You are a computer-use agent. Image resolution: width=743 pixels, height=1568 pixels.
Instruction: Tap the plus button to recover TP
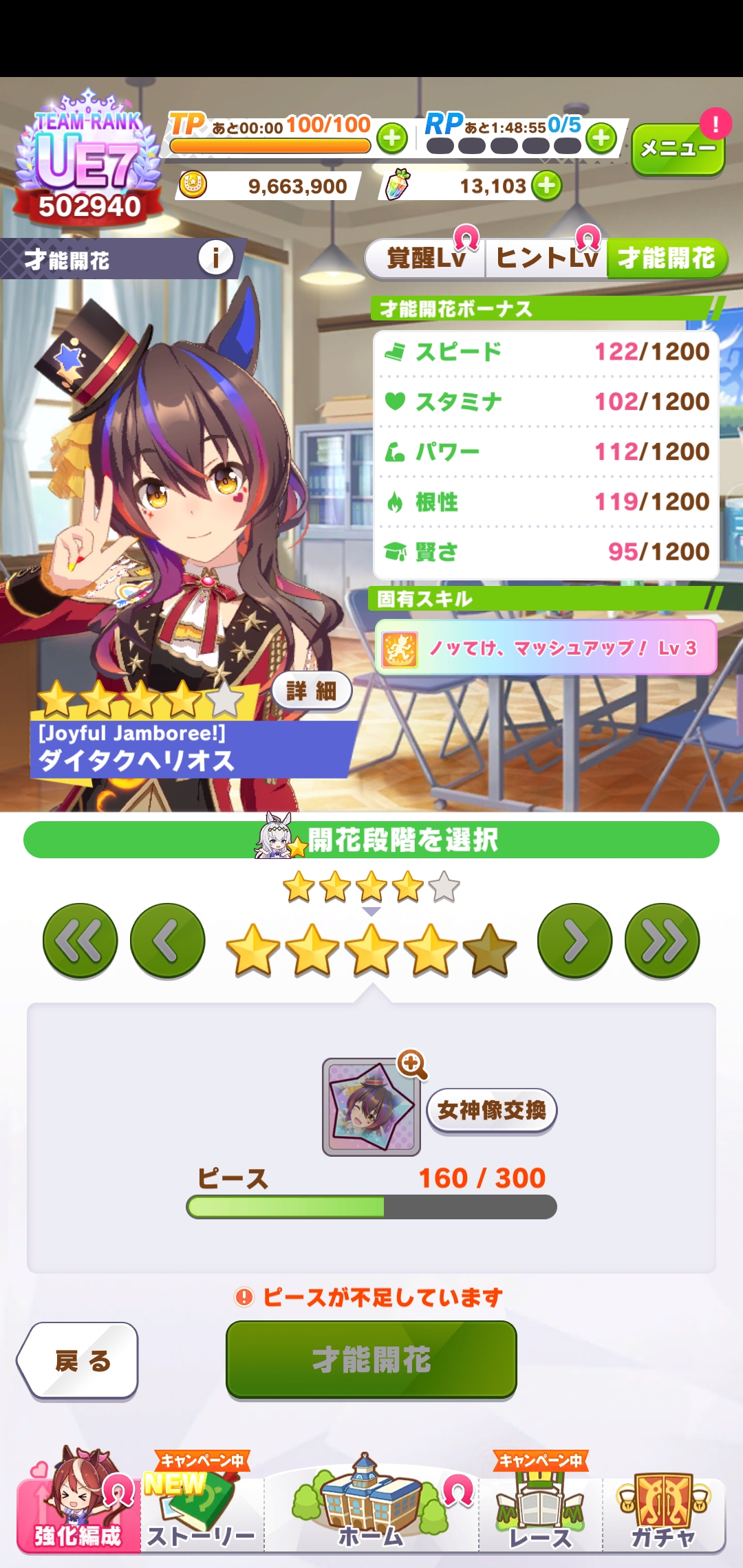[x=392, y=138]
